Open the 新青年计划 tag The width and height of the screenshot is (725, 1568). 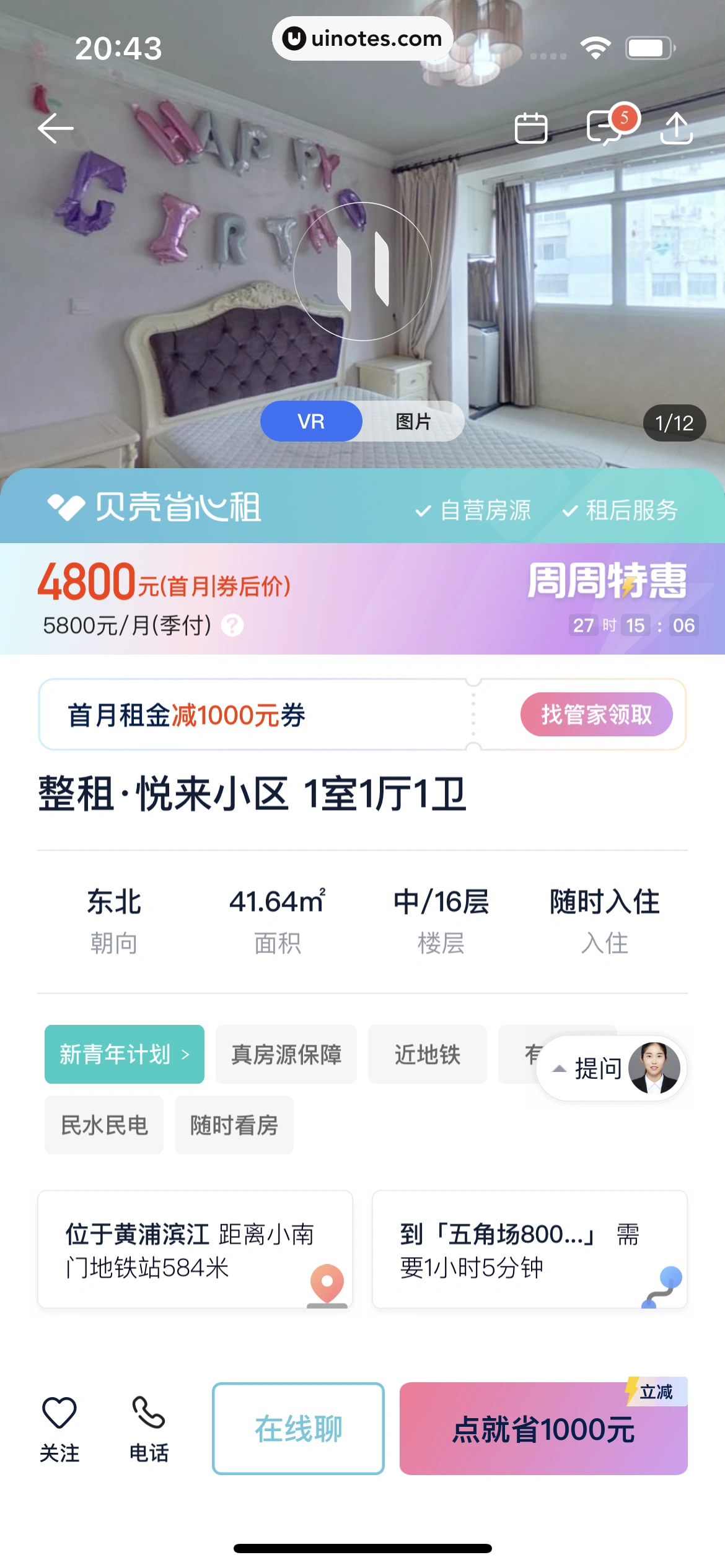(x=125, y=1054)
